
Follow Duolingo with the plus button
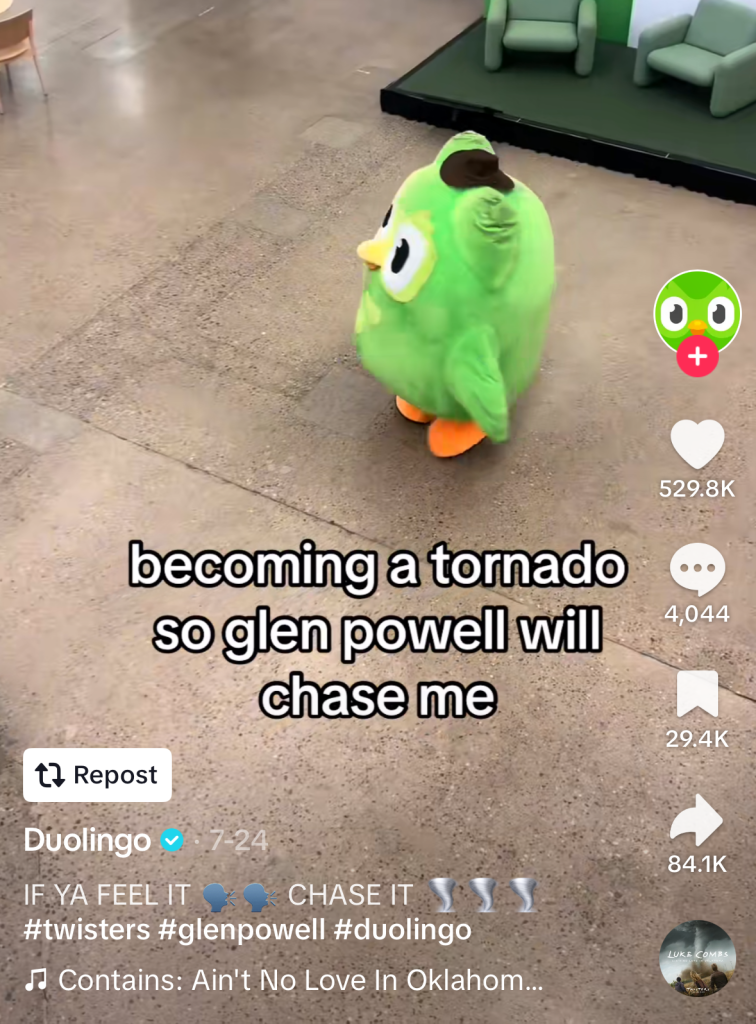697,356
